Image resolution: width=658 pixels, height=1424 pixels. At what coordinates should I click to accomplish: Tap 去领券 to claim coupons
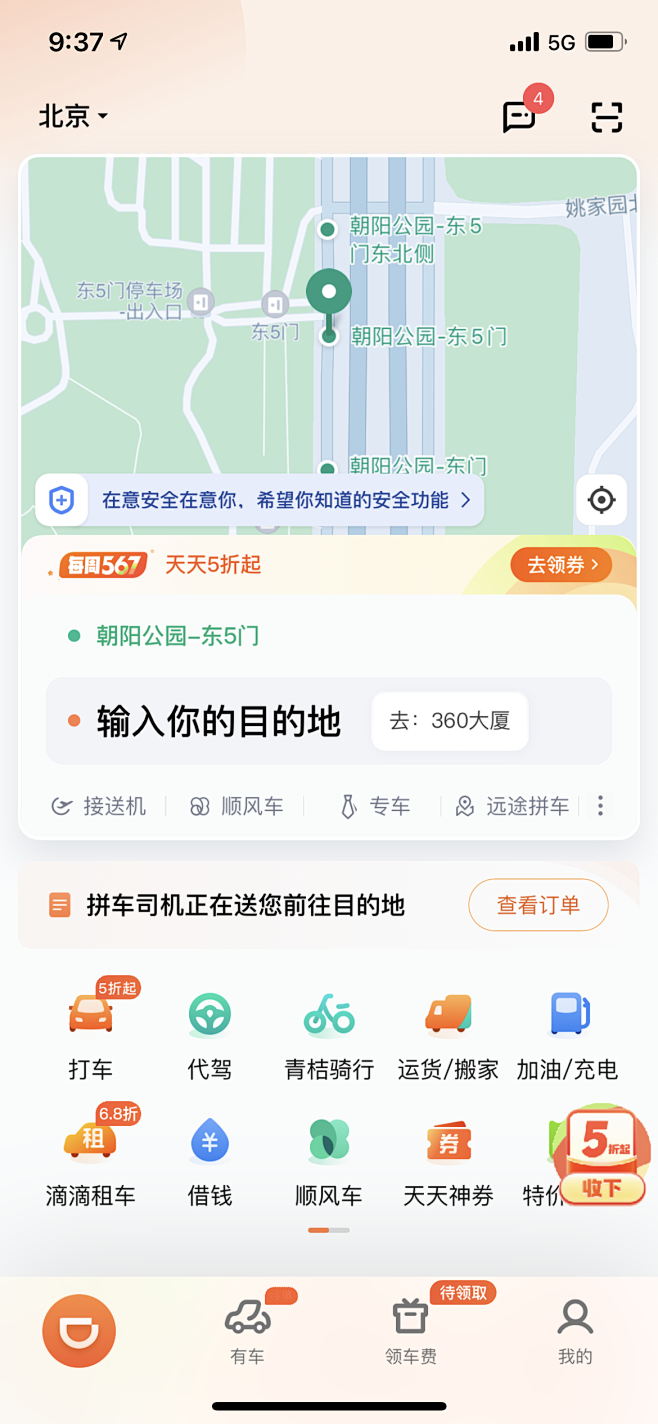[x=561, y=565]
